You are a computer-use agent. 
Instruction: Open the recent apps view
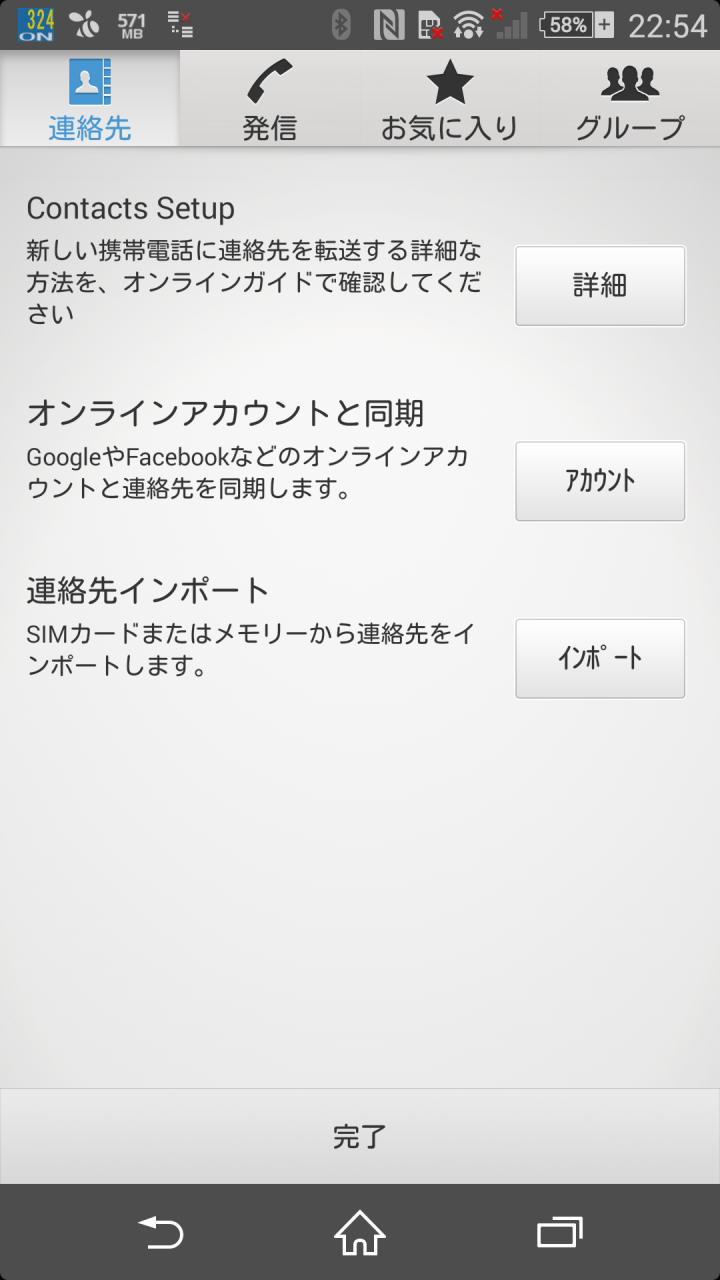click(x=559, y=1232)
